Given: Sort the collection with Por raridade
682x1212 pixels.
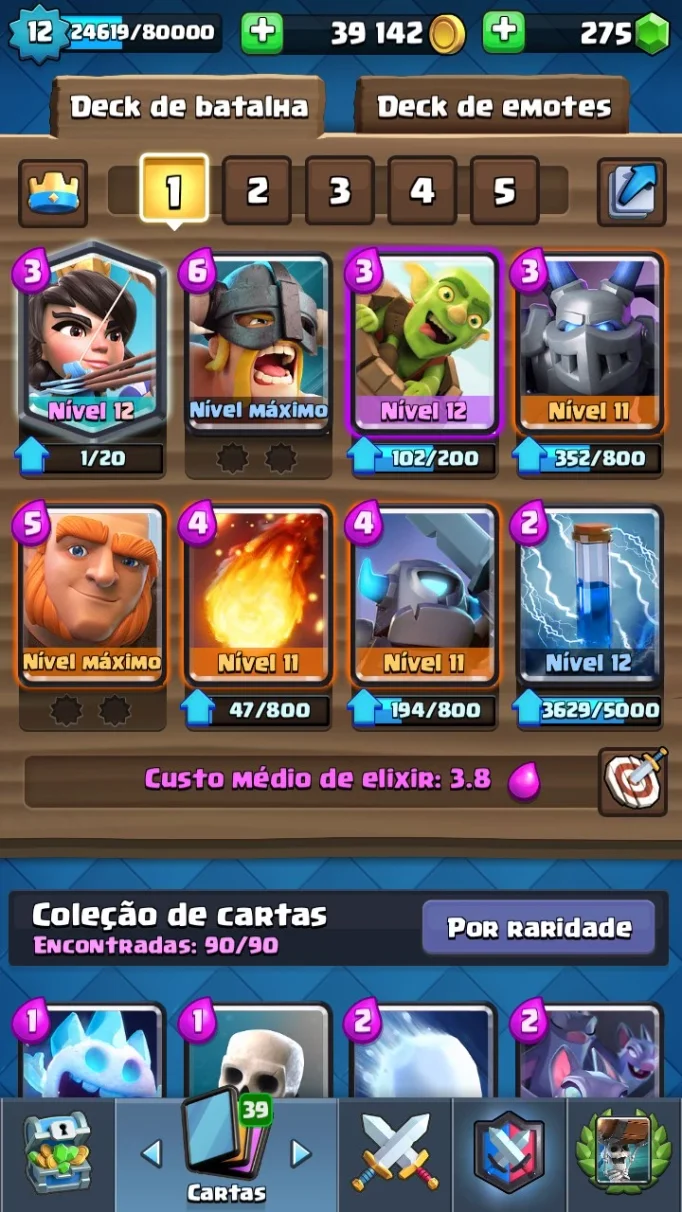Looking at the screenshot, I should pos(539,927).
